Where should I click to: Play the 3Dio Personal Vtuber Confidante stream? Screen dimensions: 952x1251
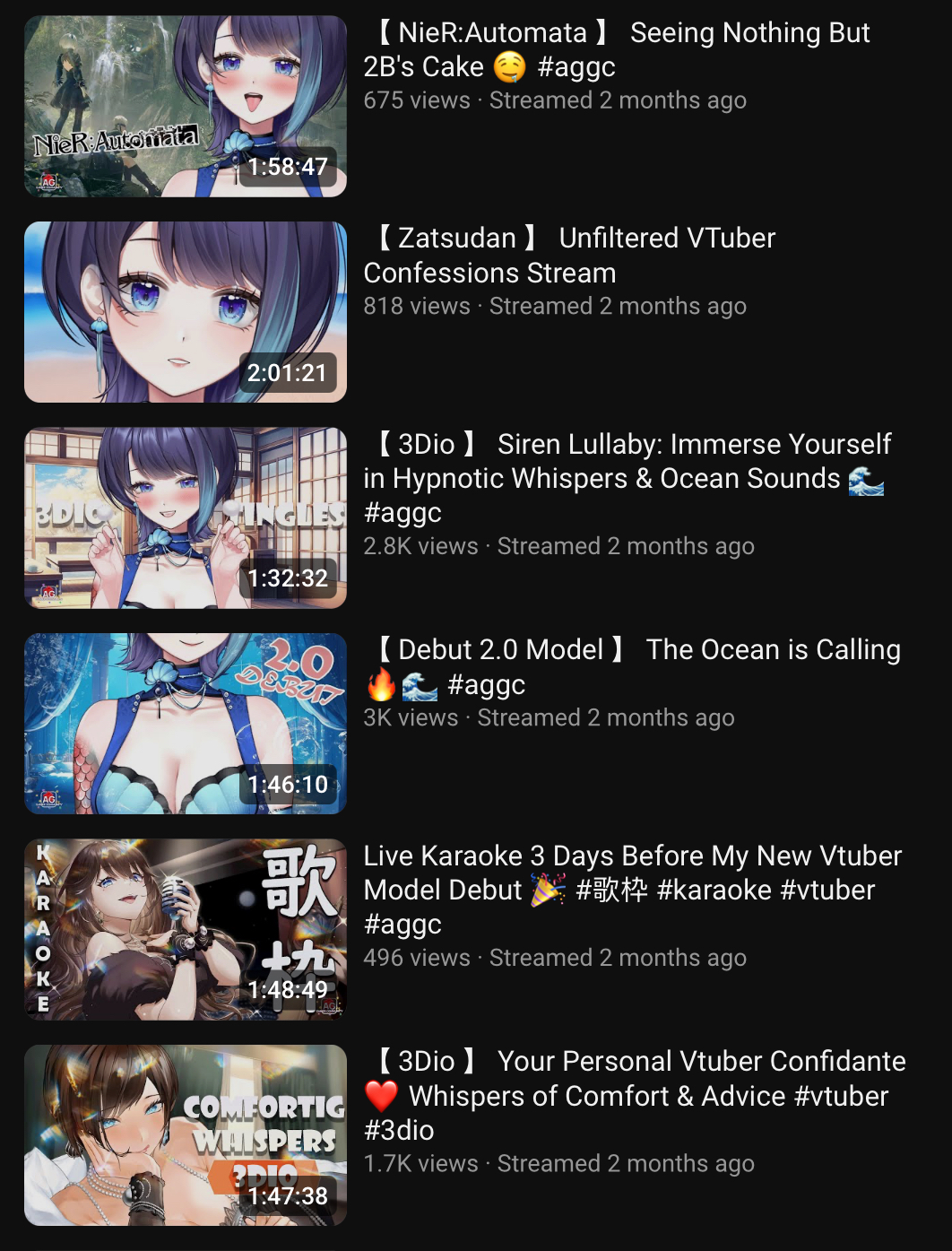pos(186,1135)
